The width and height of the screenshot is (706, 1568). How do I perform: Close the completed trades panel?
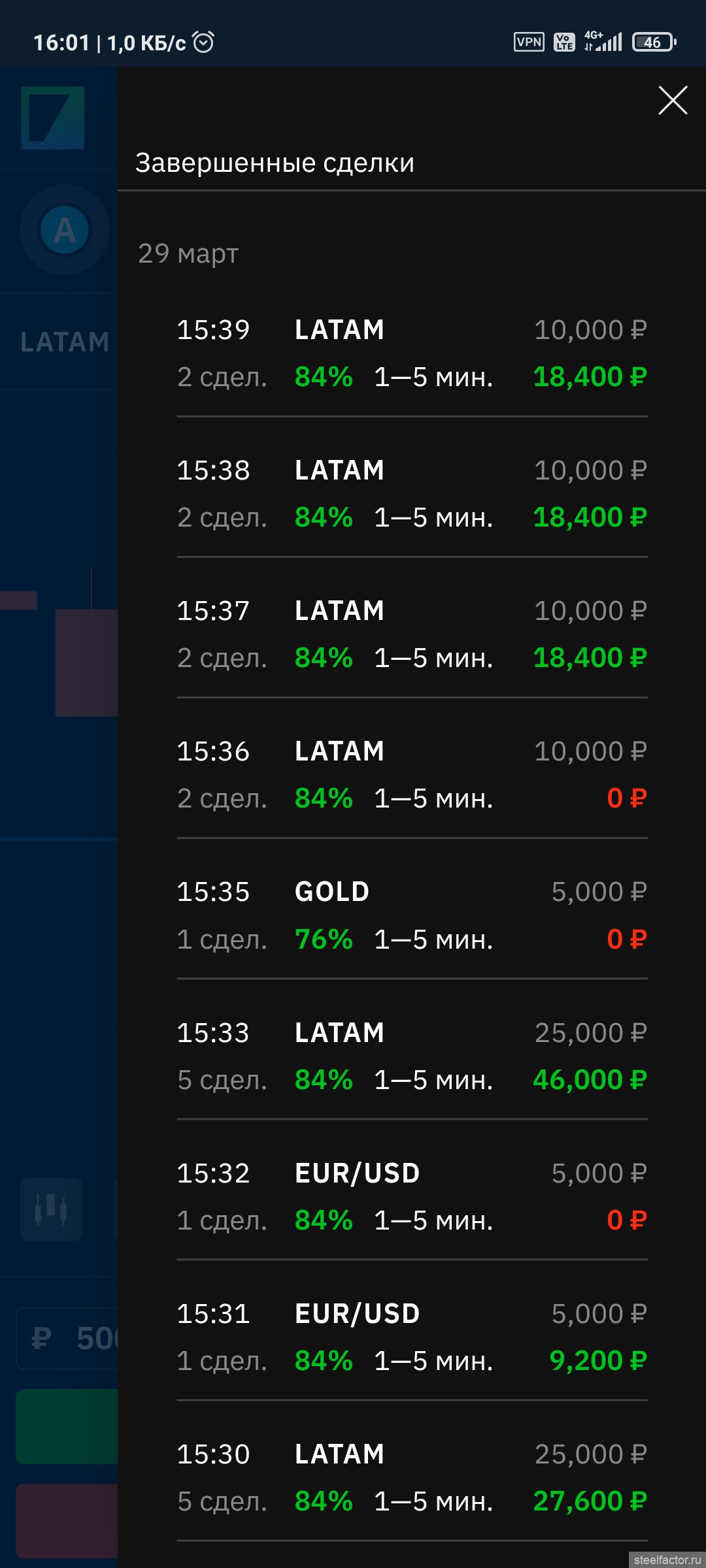point(673,101)
